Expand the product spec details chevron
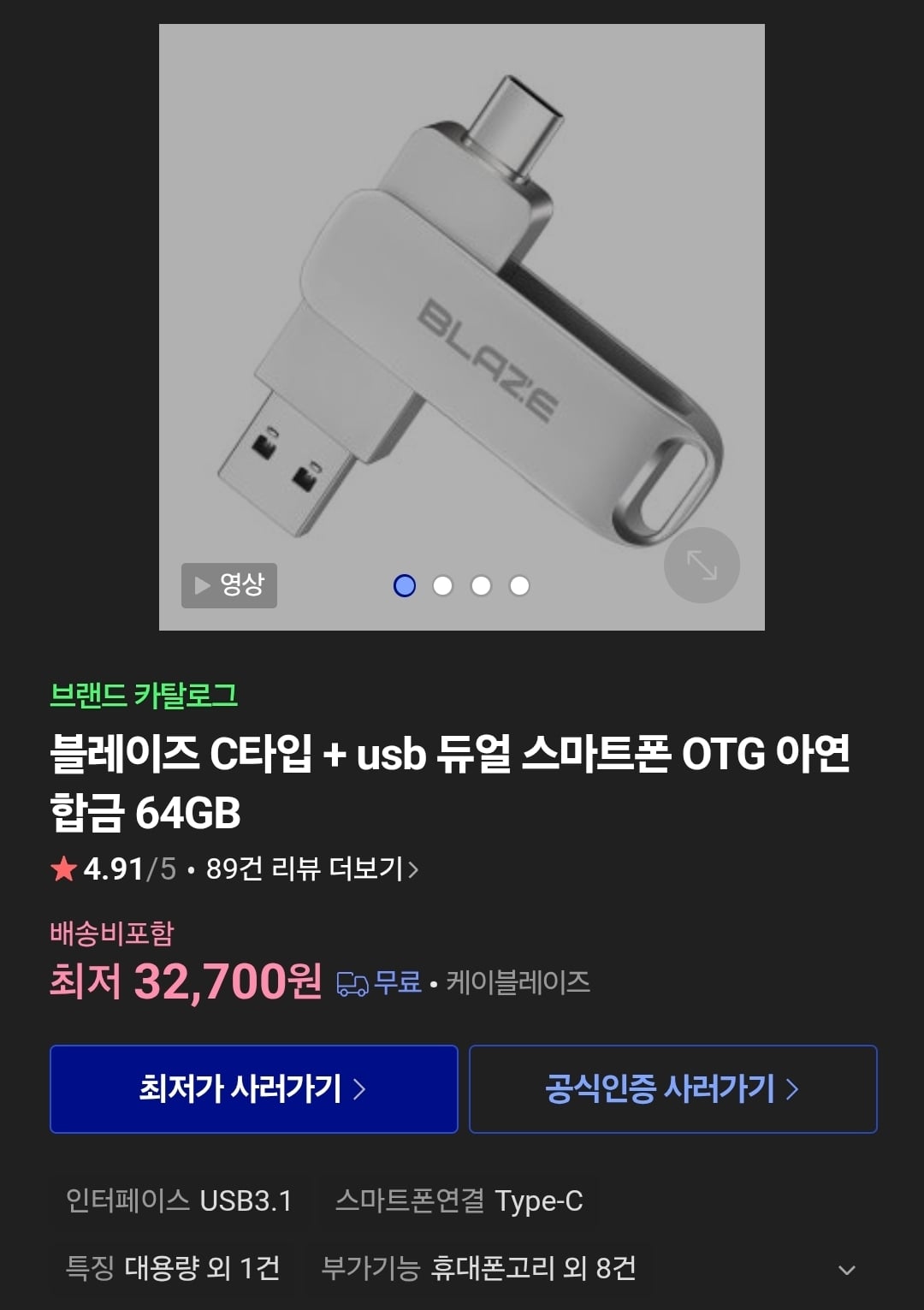Image resolution: width=924 pixels, height=1310 pixels. pos(846,1270)
